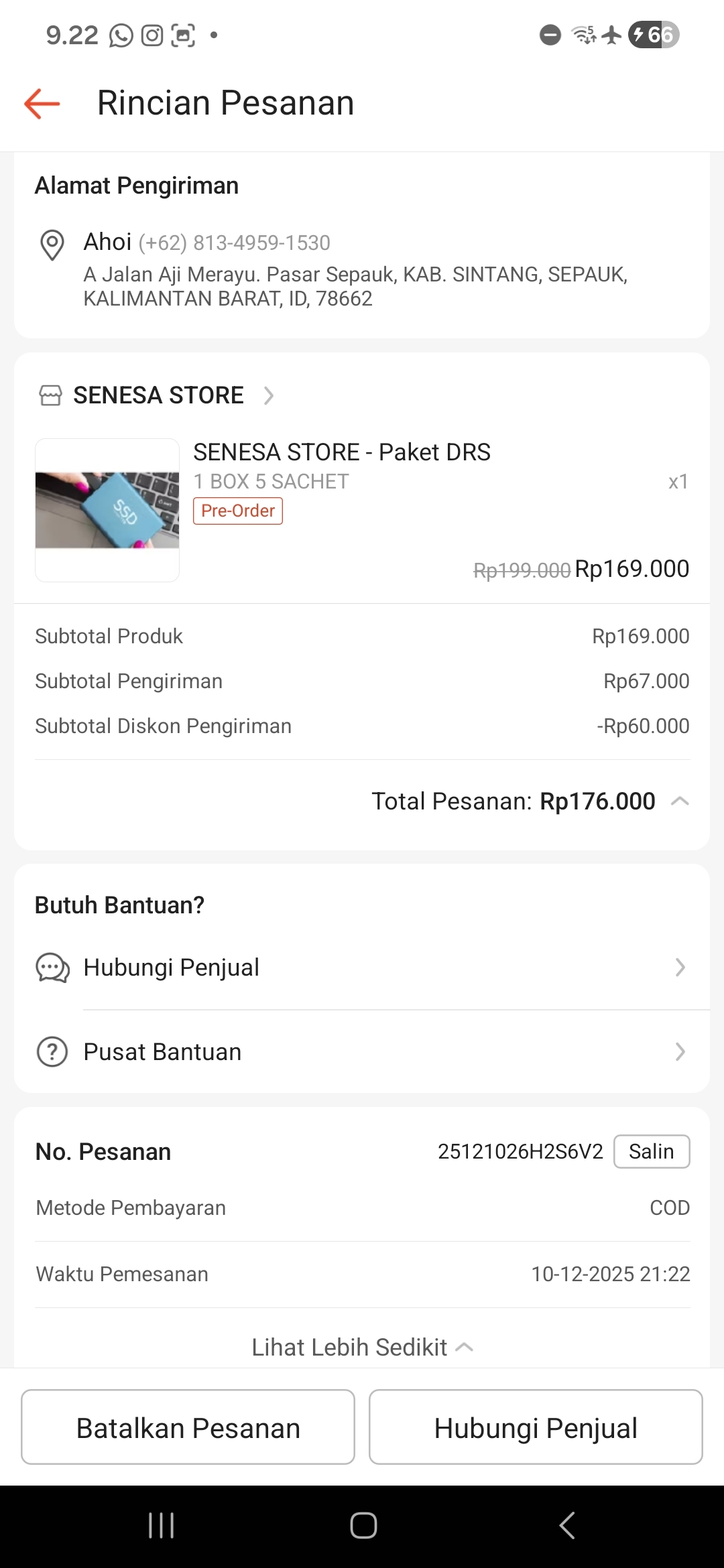
Task: Collapse the Total Pesanan breakdown
Action: [x=680, y=801]
